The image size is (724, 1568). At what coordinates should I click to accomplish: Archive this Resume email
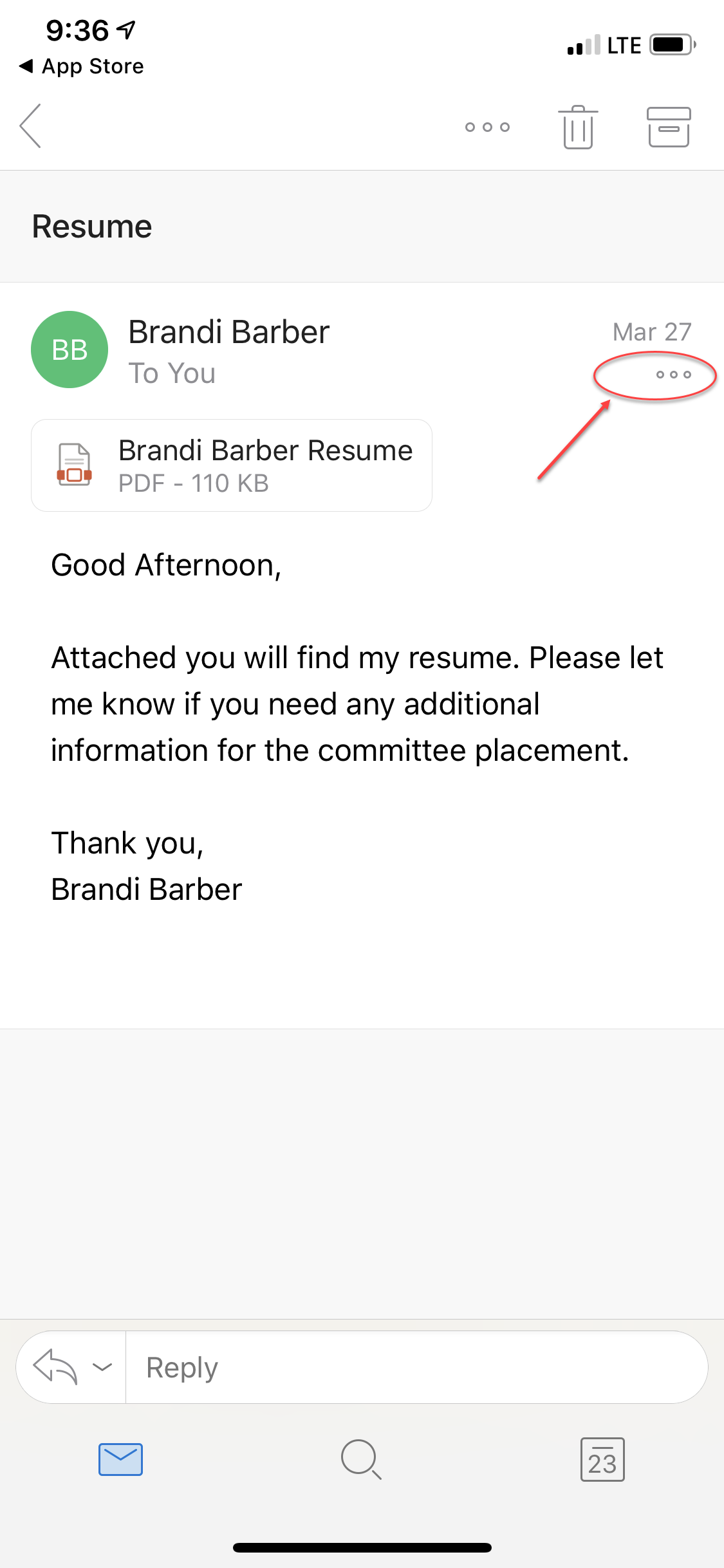[669, 127]
